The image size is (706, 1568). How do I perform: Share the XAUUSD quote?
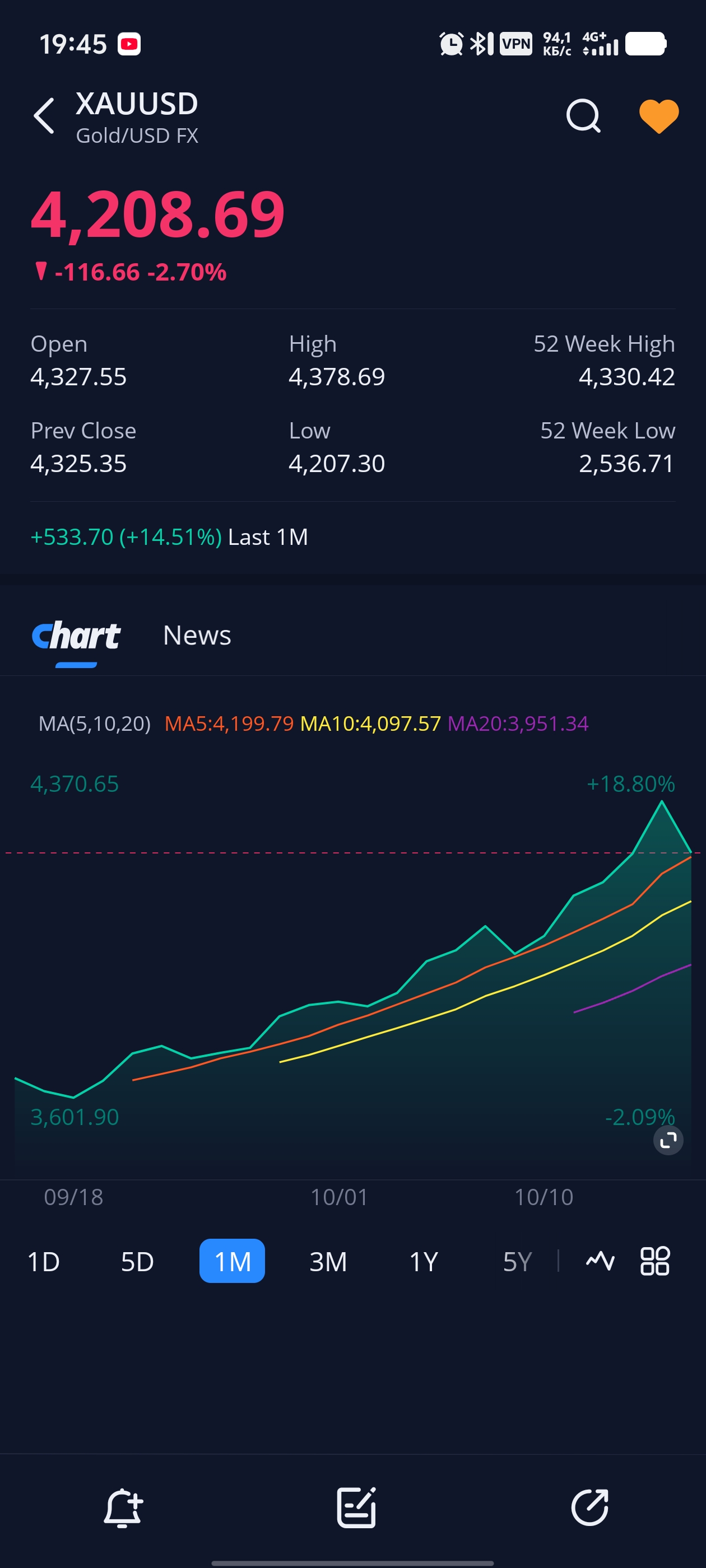pyautogui.click(x=589, y=1508)
